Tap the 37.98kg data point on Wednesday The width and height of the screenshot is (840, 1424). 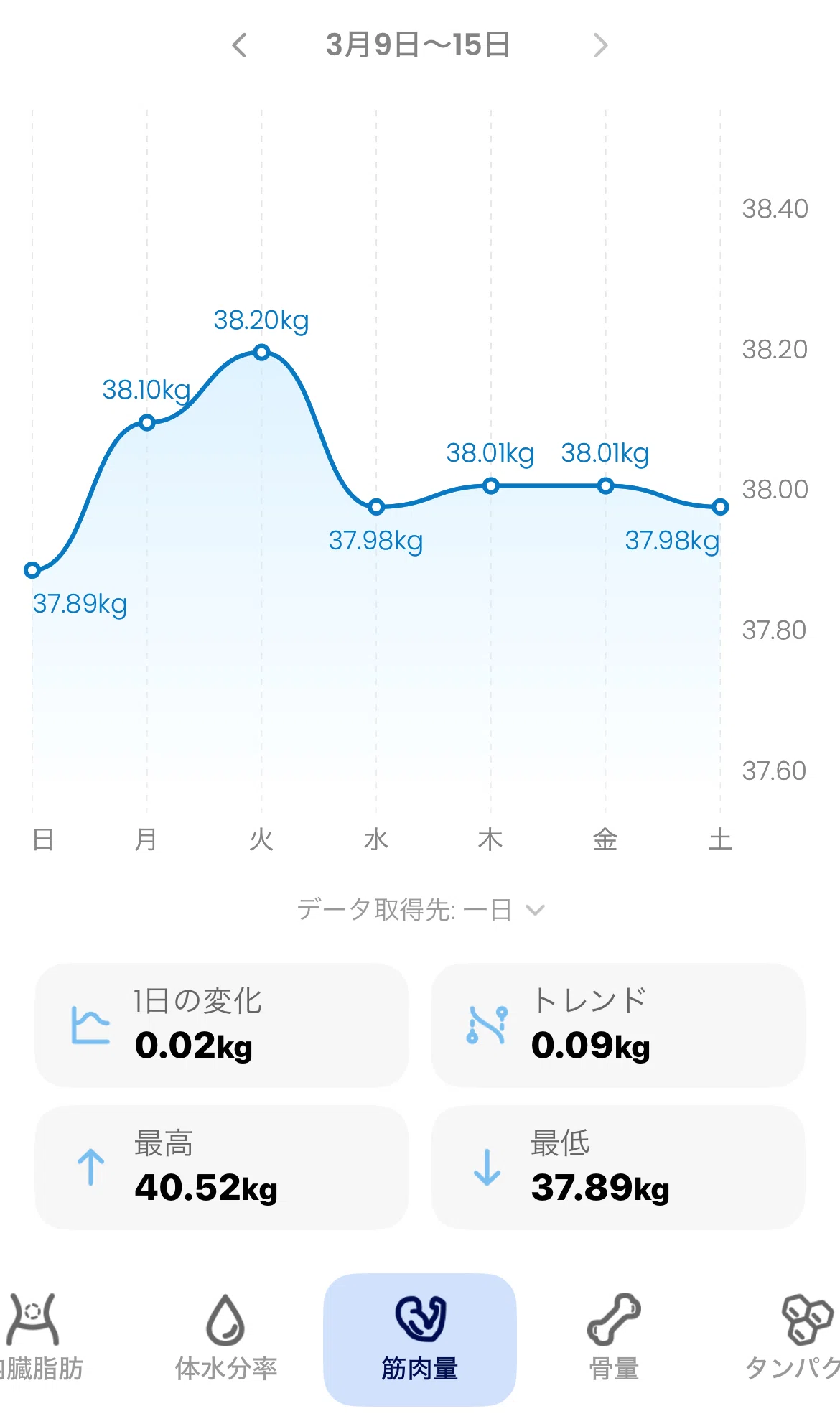pos(376,507)
